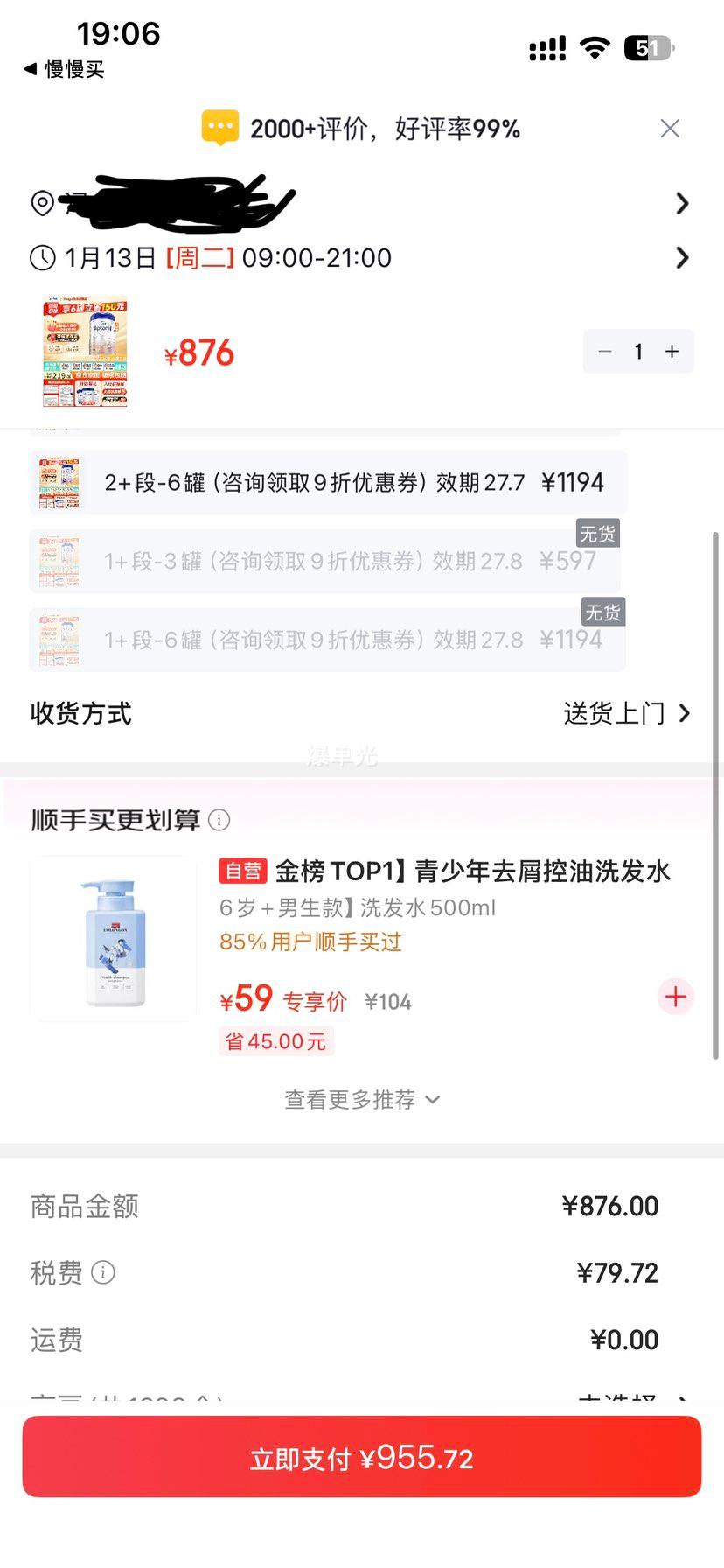This screenshot has width=724, height=1568.
Task: Click the location pin icon beside the address
Action: [42, 204]
